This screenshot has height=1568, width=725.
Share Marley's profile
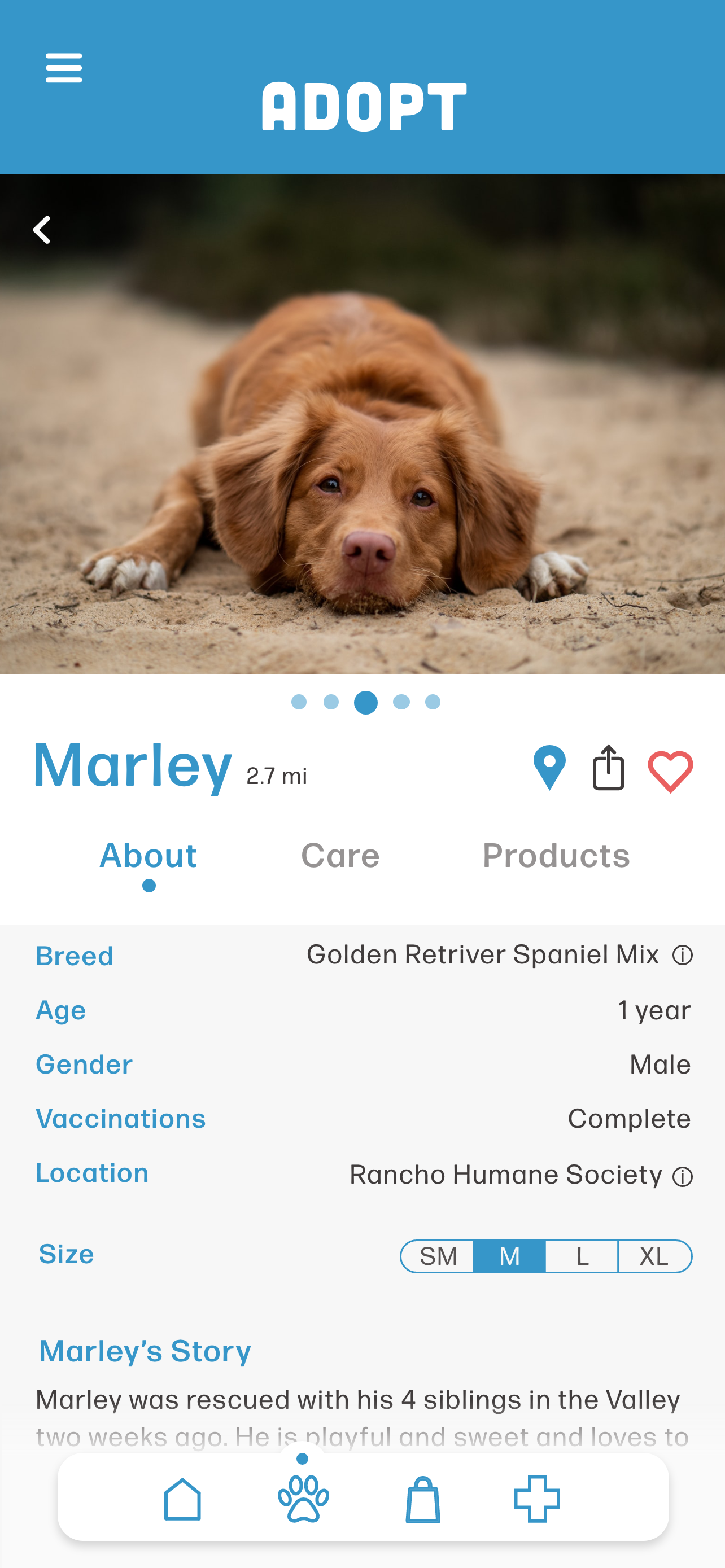click(x=608, y=768)
